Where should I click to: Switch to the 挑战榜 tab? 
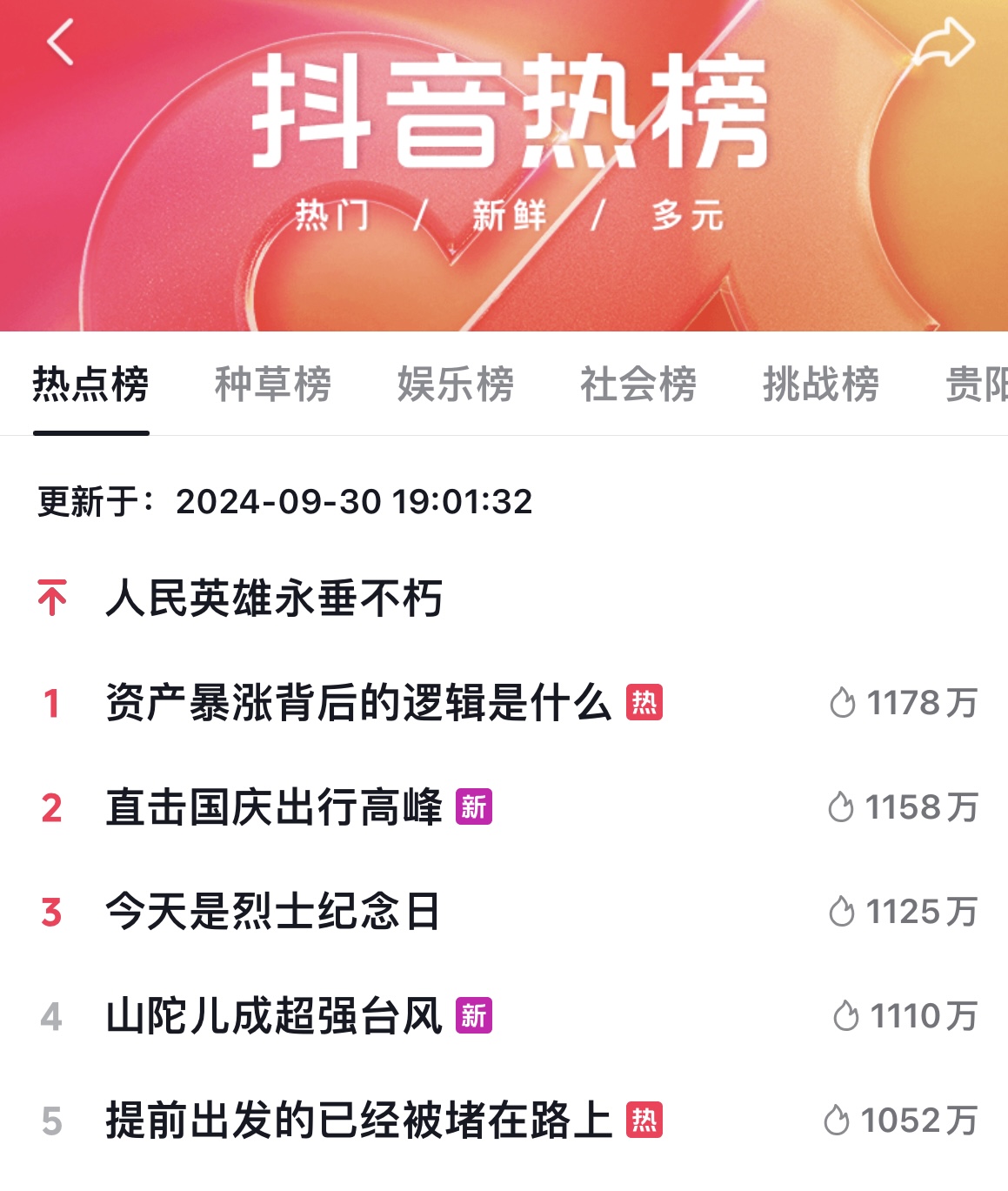click(821, 385)
